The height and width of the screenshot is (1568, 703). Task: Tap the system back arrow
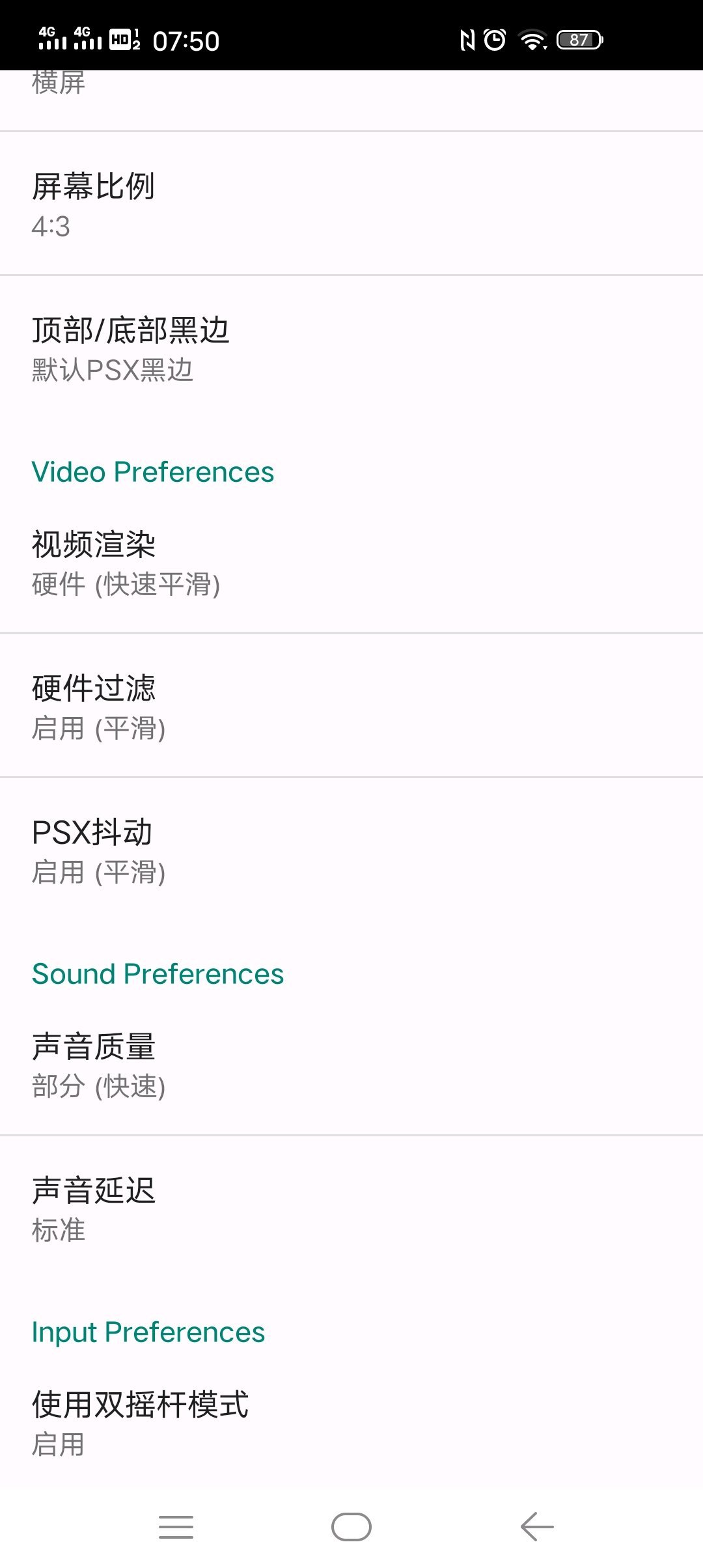point(537,1527)
